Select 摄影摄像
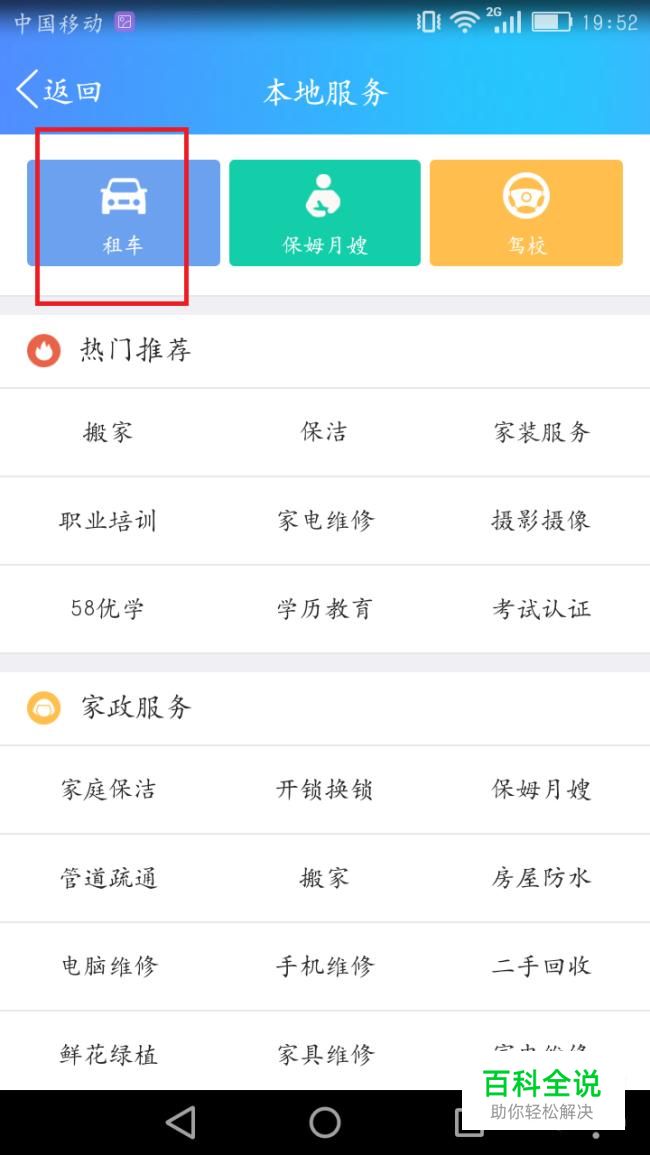 tap(542, 521)
